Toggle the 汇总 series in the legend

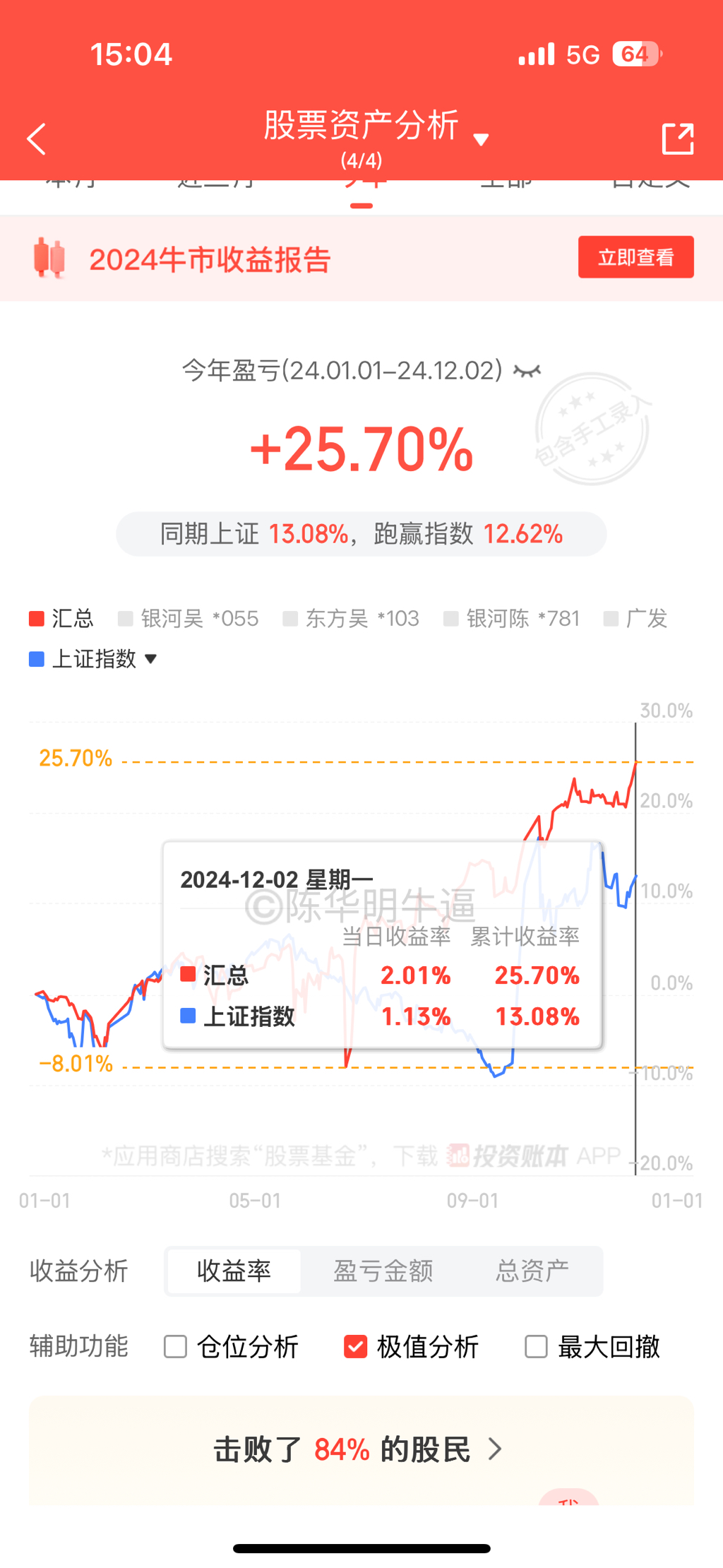[61, 619]
